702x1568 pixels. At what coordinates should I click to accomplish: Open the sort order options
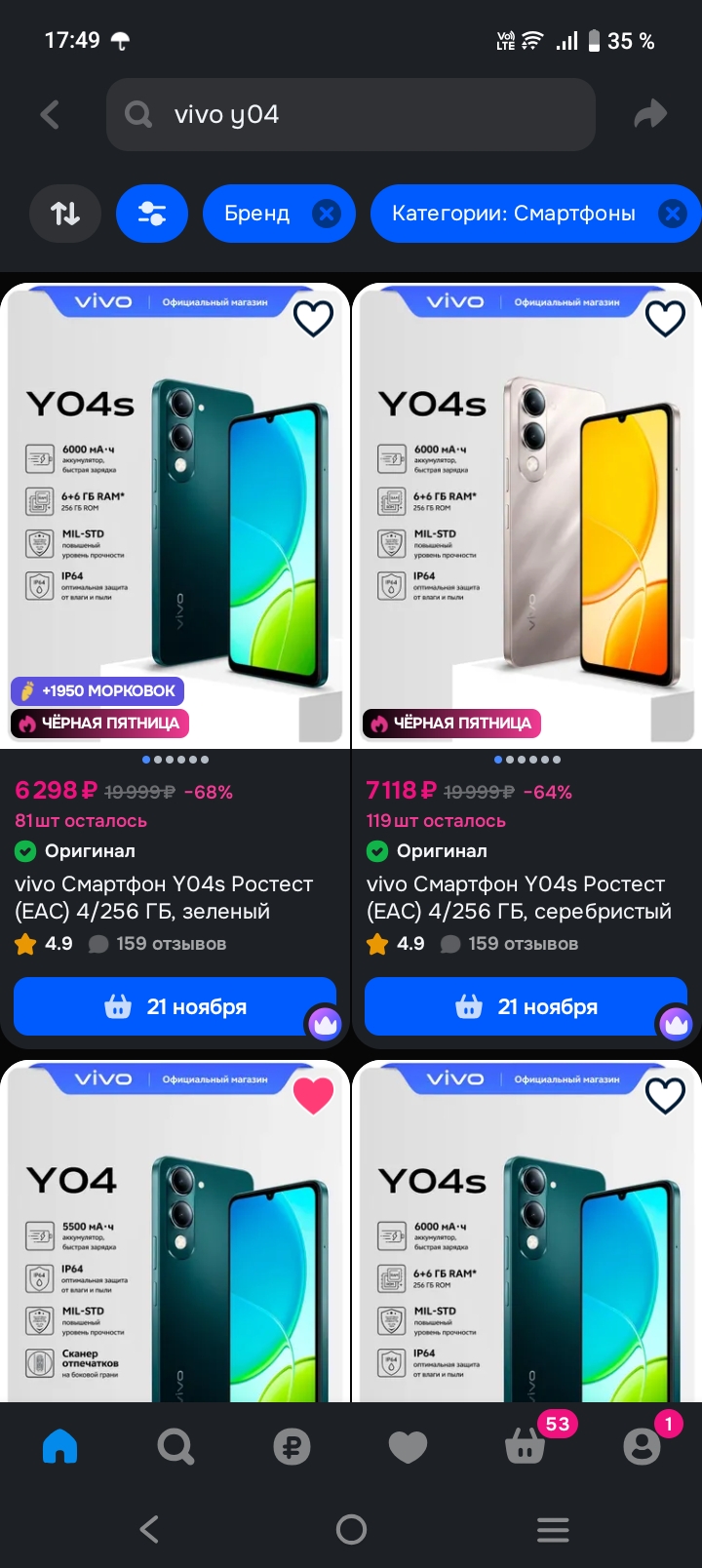65,213
